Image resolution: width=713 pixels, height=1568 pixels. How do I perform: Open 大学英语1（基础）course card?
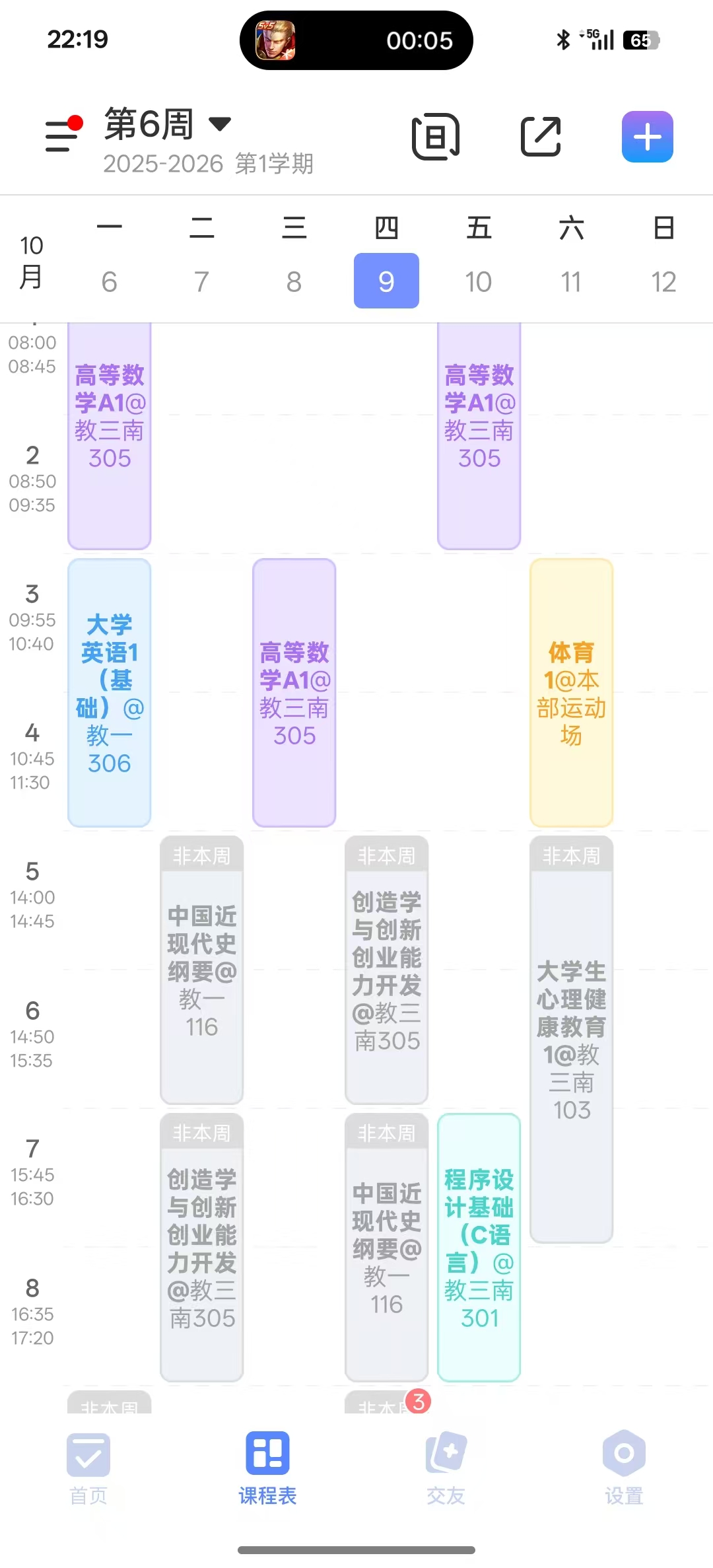tap(110, 693)
